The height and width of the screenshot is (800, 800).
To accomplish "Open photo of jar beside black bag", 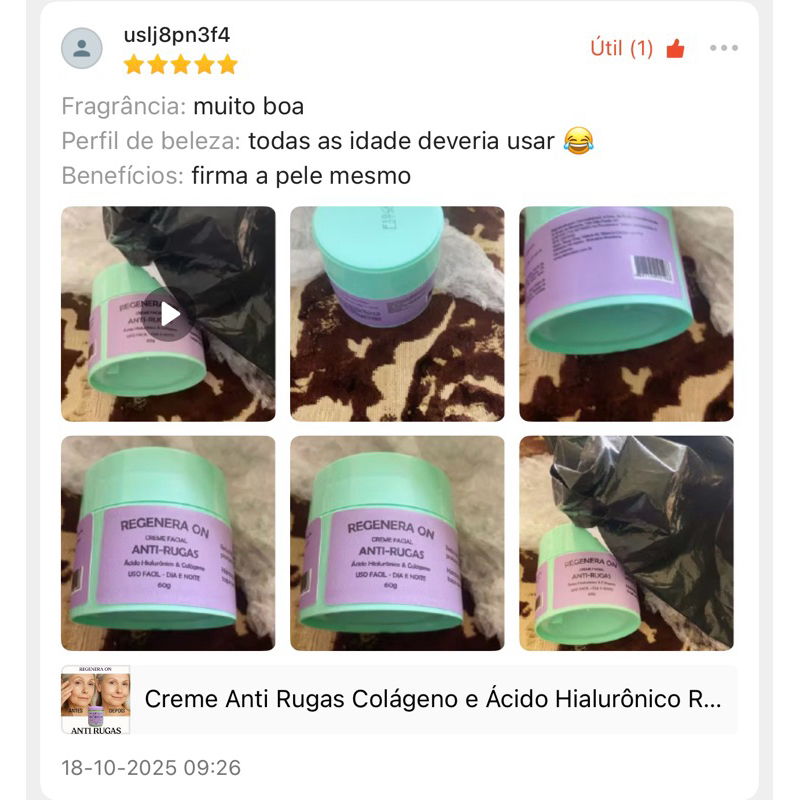I will point(626,543).
